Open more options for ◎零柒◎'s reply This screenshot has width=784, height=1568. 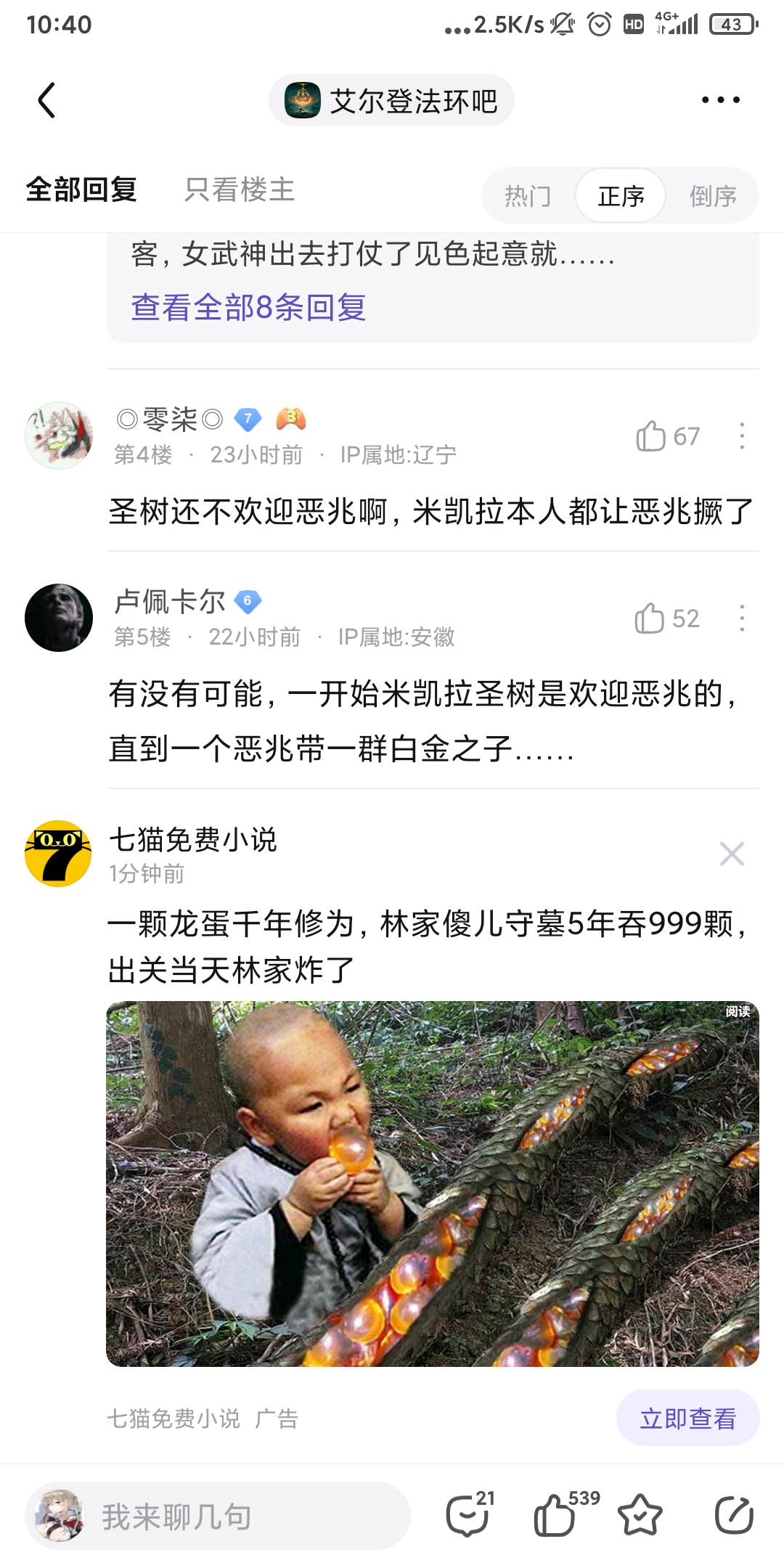742,436
